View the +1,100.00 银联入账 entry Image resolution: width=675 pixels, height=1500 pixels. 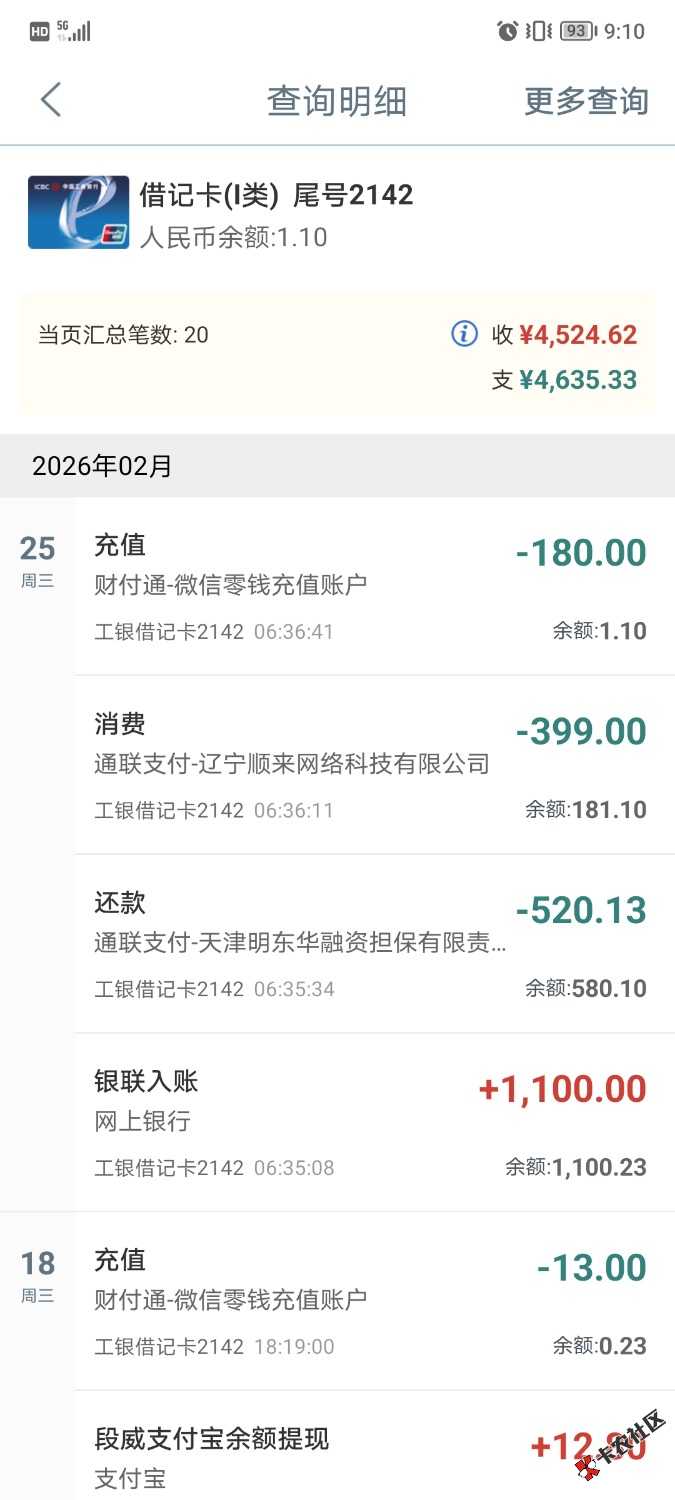point(370,1123)
